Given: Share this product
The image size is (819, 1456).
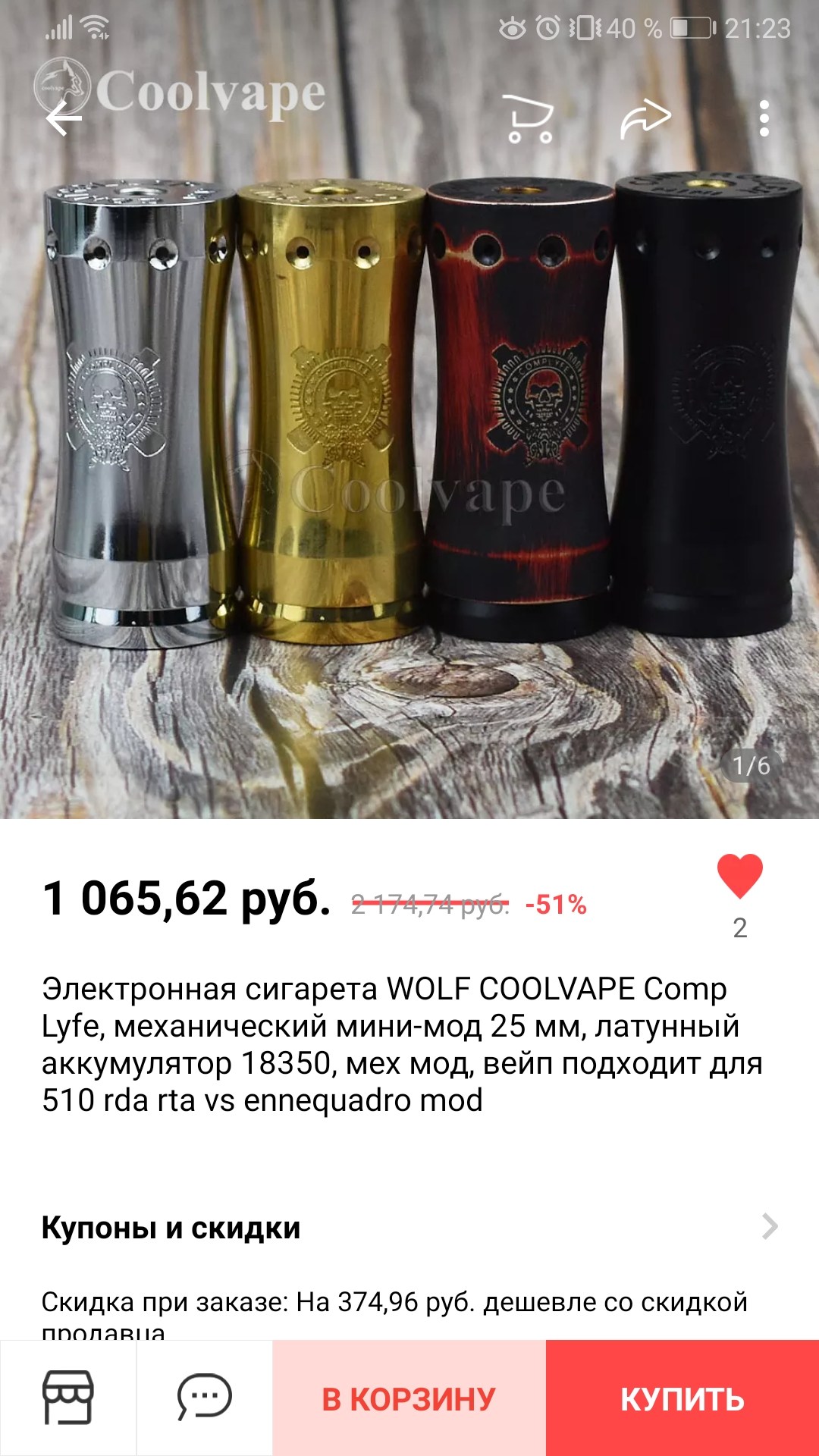Looking at the screenshot, I should click(x=646, y=119).
